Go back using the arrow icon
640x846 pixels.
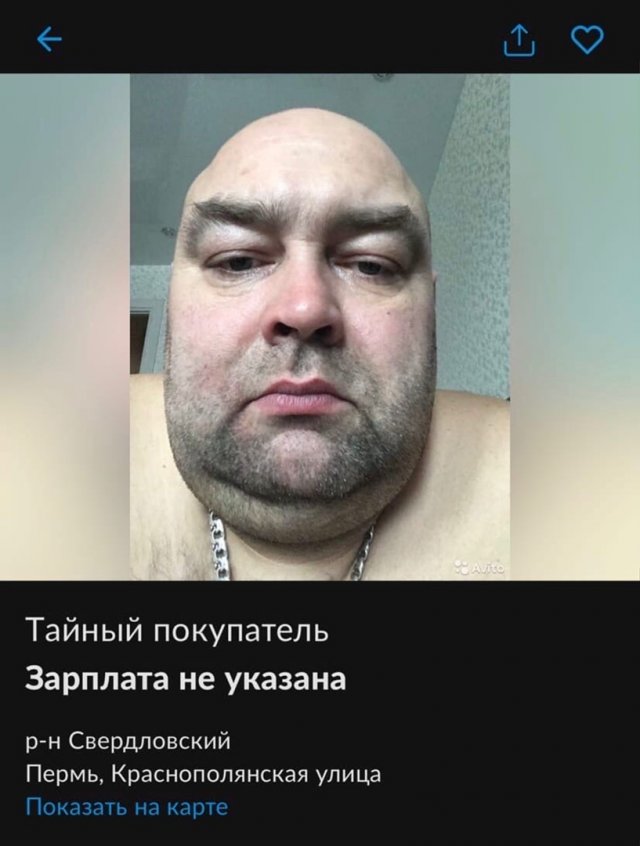click(x=49, y=39)
